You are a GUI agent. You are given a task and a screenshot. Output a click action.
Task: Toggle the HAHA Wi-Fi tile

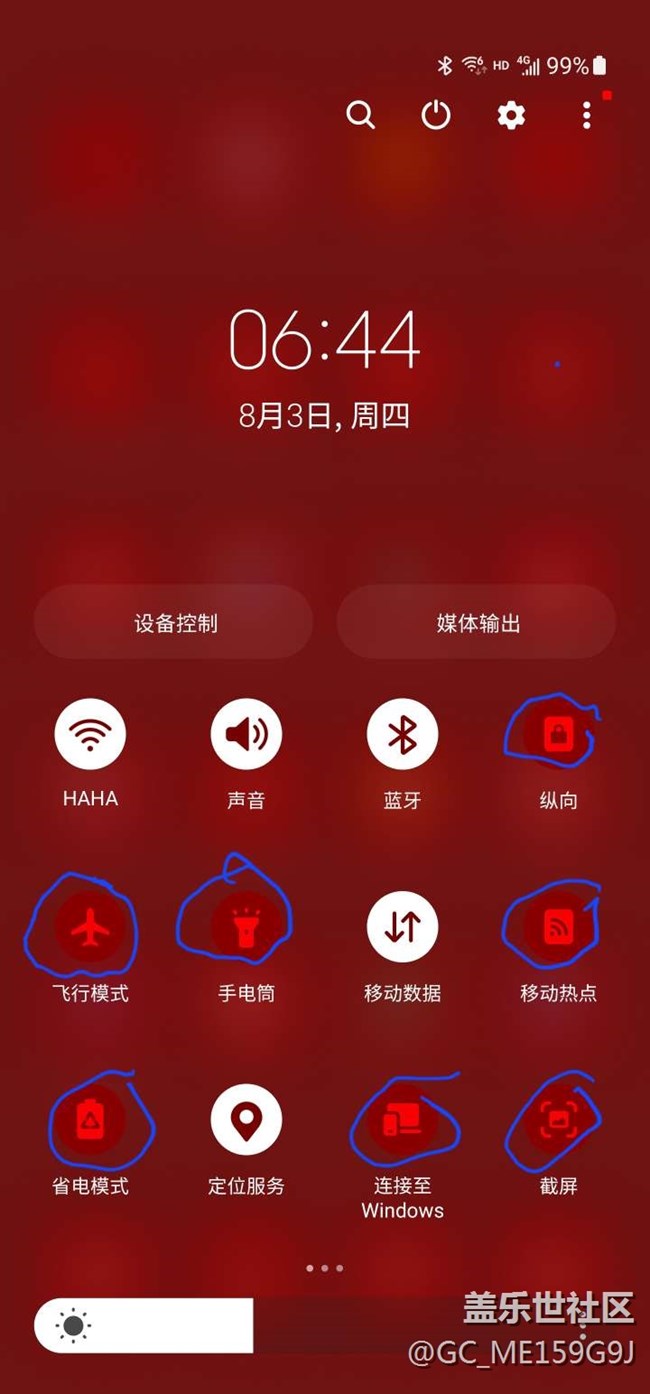coord(90,734)
